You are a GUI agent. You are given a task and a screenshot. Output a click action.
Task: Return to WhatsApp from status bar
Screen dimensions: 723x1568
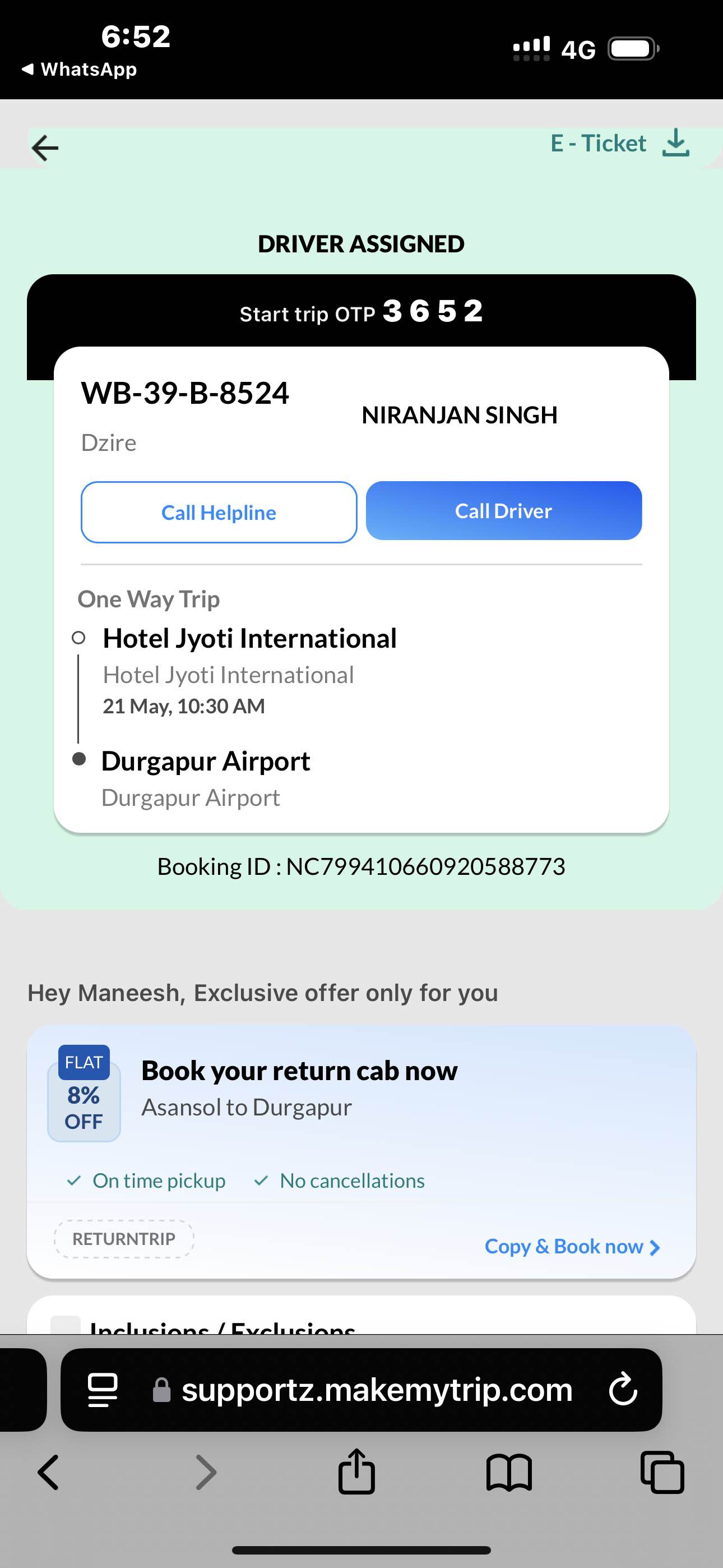point(79,70)
